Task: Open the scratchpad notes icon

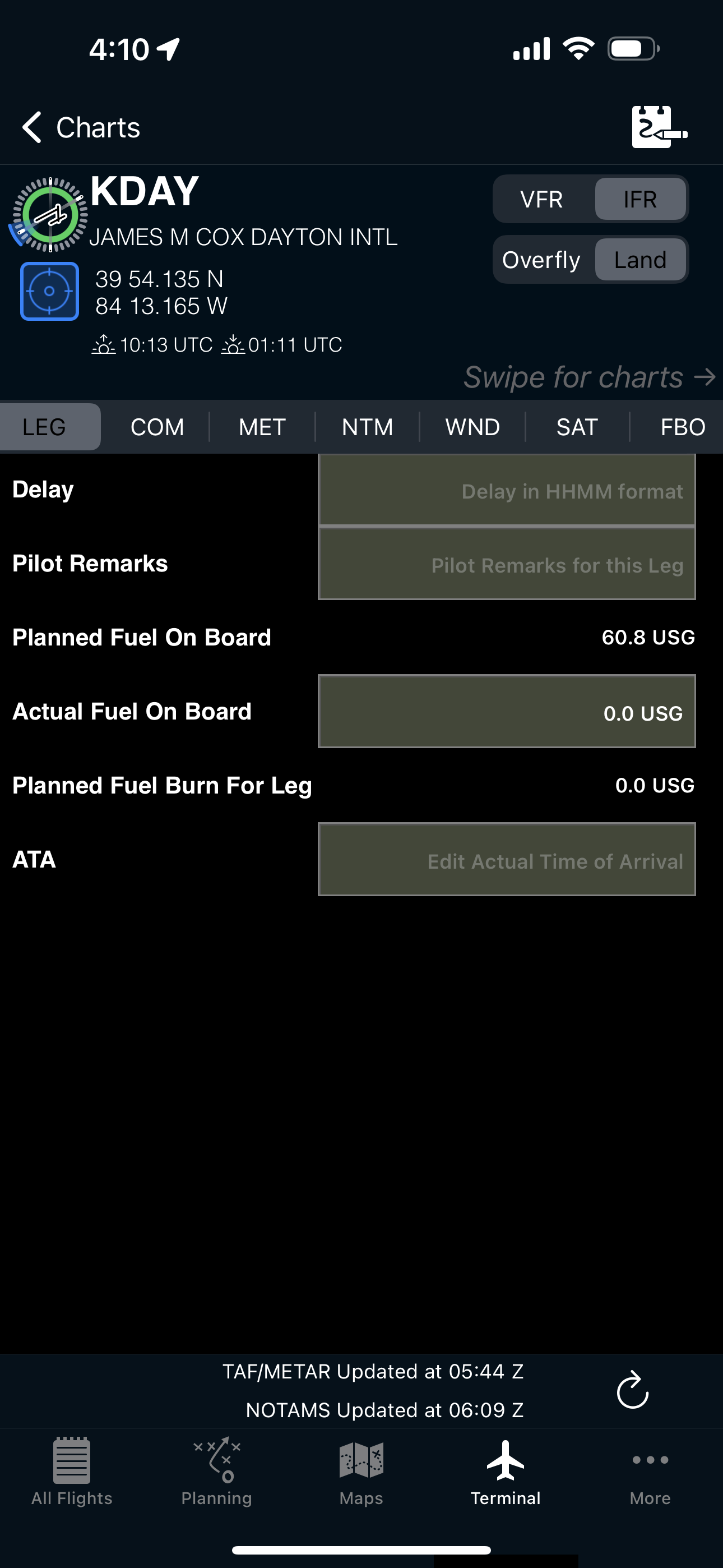Action: click(659, 127)
